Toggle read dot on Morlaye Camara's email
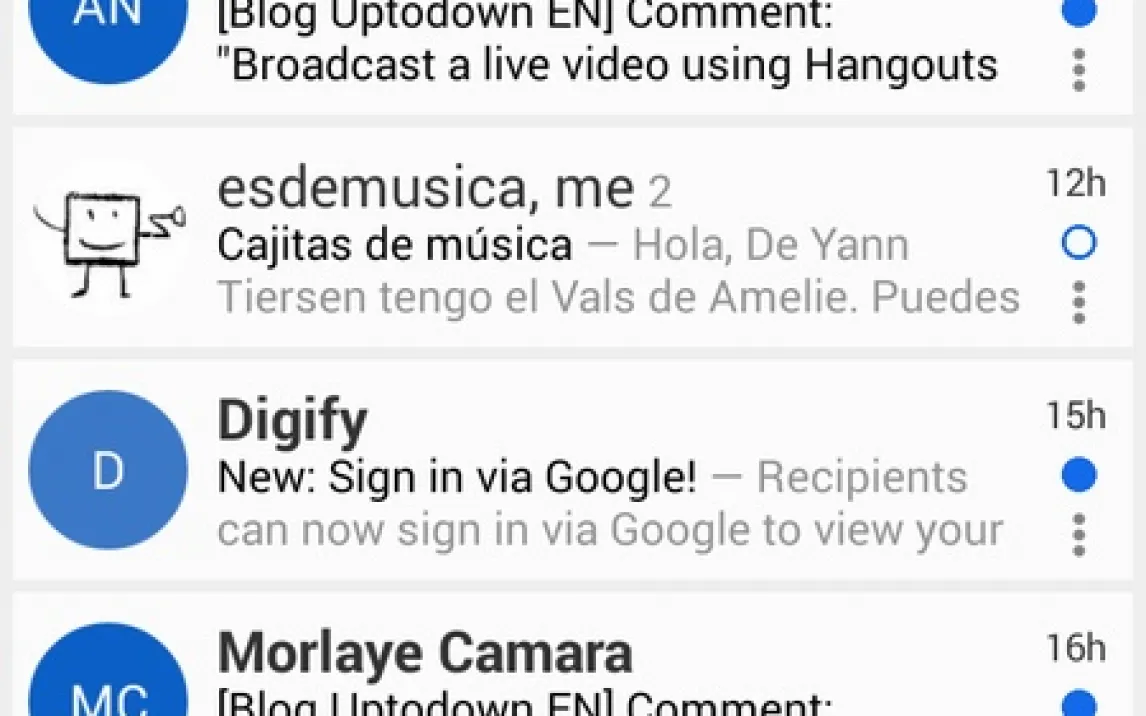 coord(1078,702)
